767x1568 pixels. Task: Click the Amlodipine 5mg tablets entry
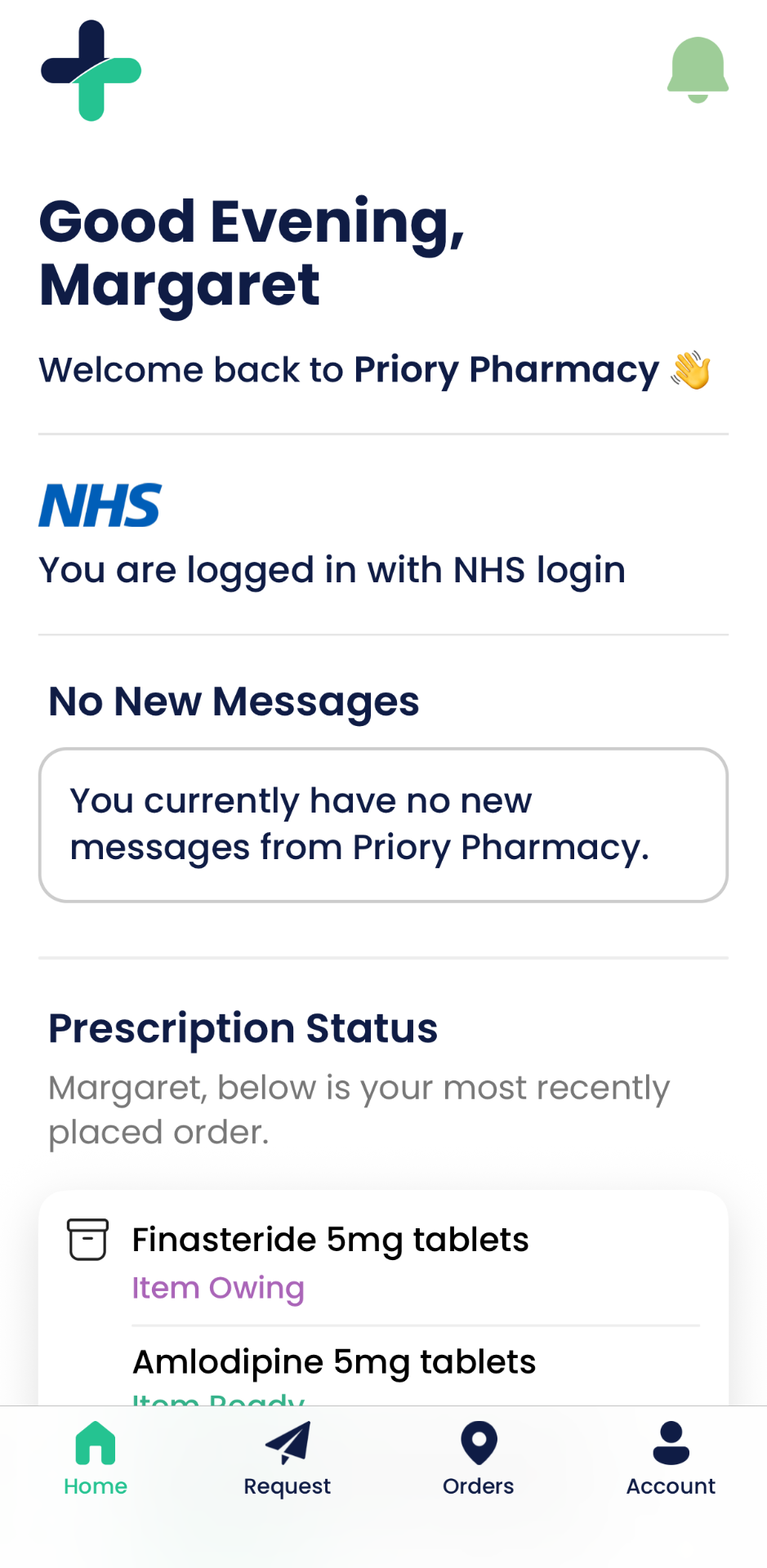(x=333, y=1361)
